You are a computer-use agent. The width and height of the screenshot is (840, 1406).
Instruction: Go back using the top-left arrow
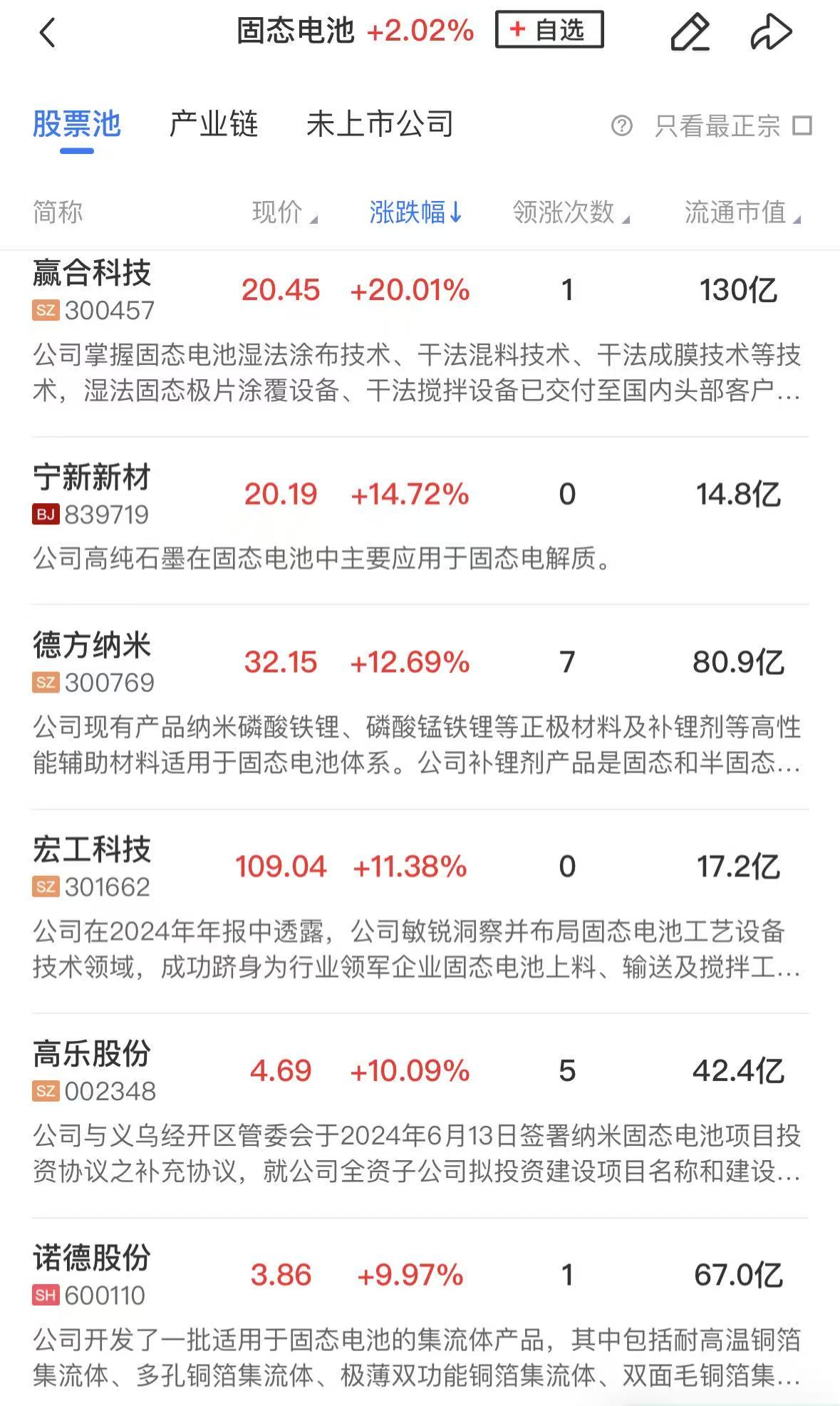pyautogui.click(x=47, y=32)
